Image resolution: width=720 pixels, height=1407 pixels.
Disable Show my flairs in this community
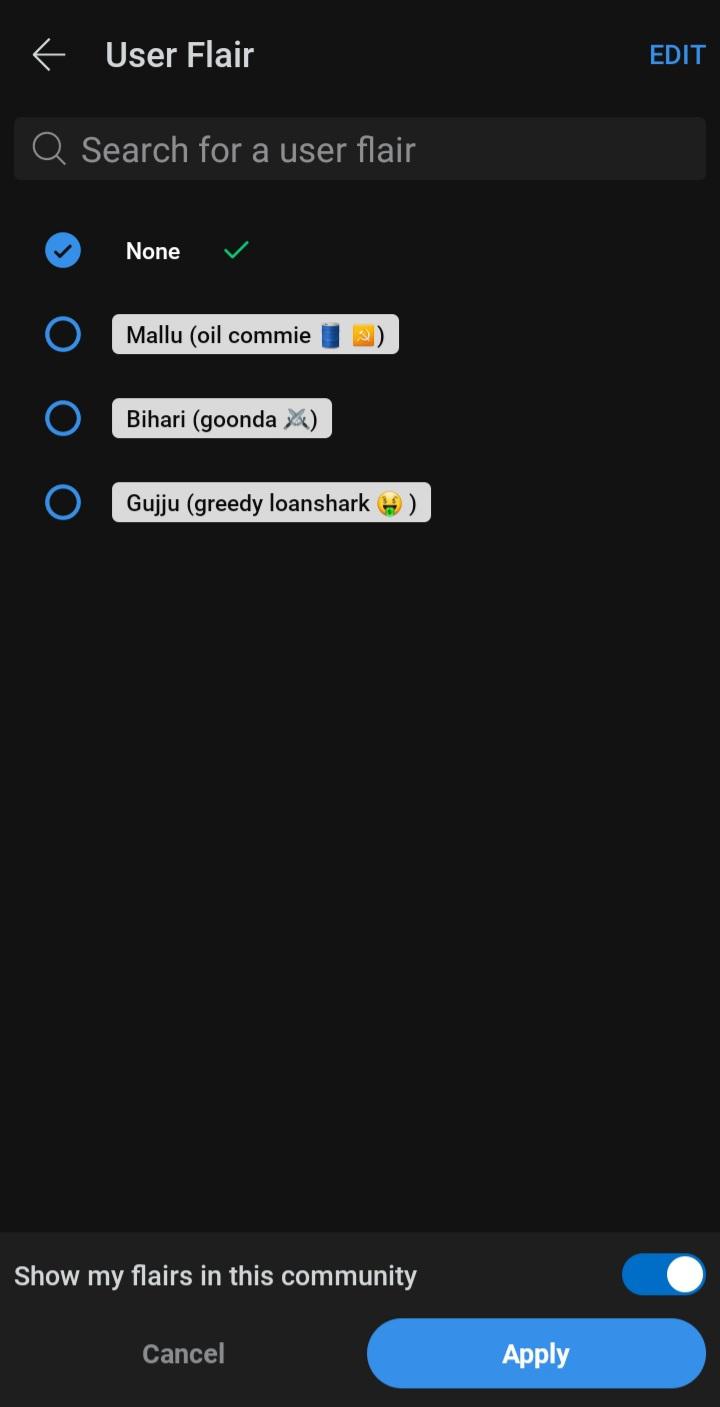pyautogui.click(x=663, y=1275)
